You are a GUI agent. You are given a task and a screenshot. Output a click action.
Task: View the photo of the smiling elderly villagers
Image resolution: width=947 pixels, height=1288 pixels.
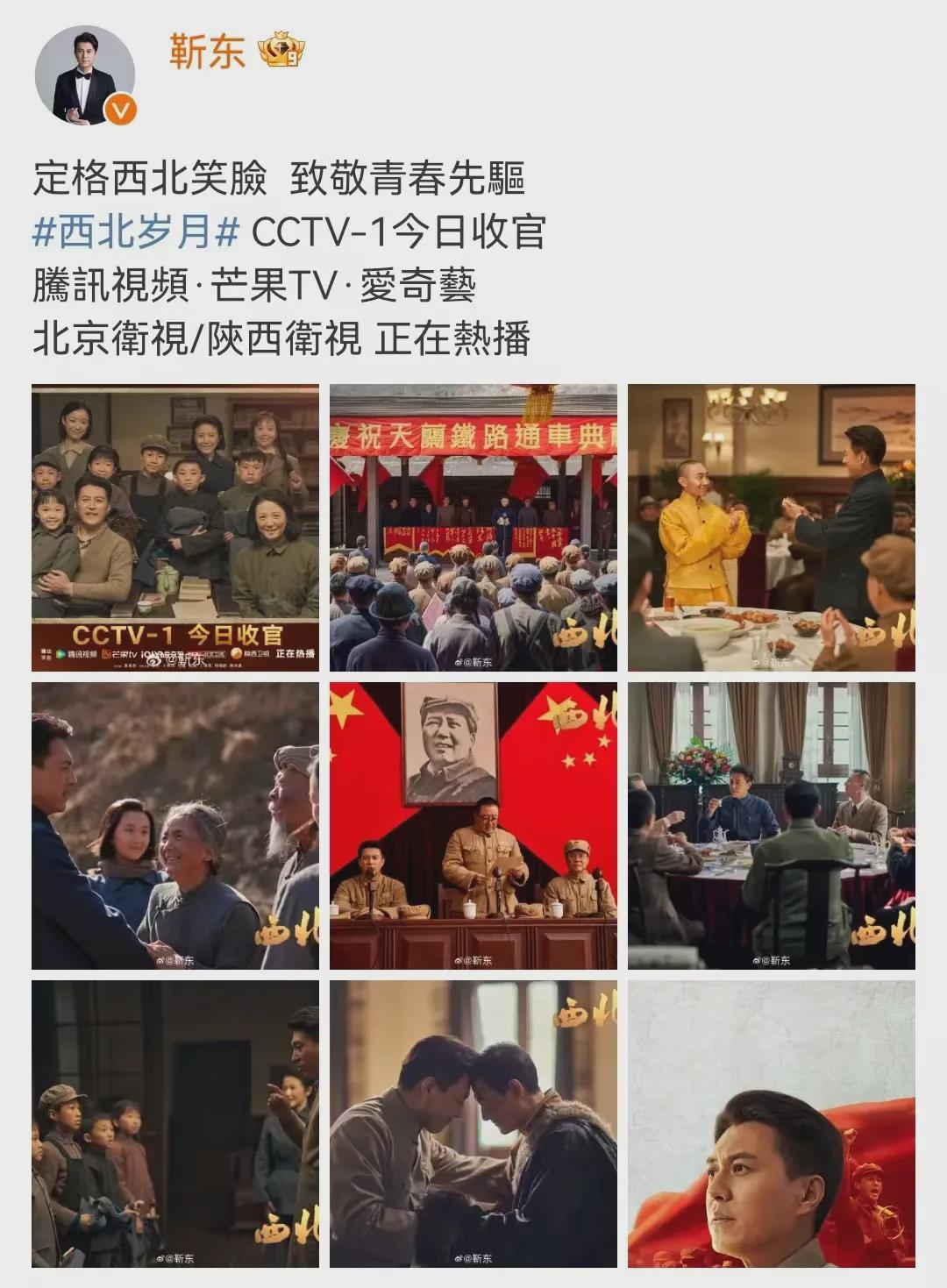(x=175, y=826)
